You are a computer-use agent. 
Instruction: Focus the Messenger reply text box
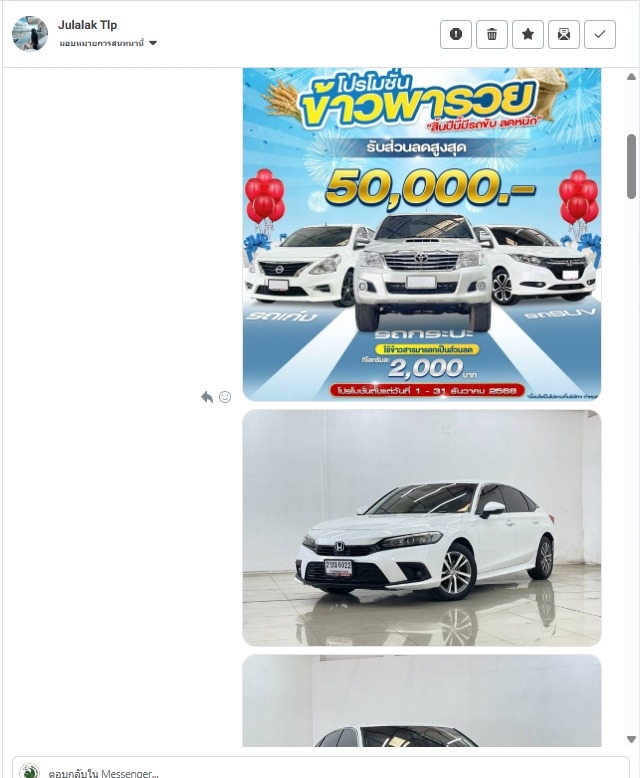pos(320,772)
